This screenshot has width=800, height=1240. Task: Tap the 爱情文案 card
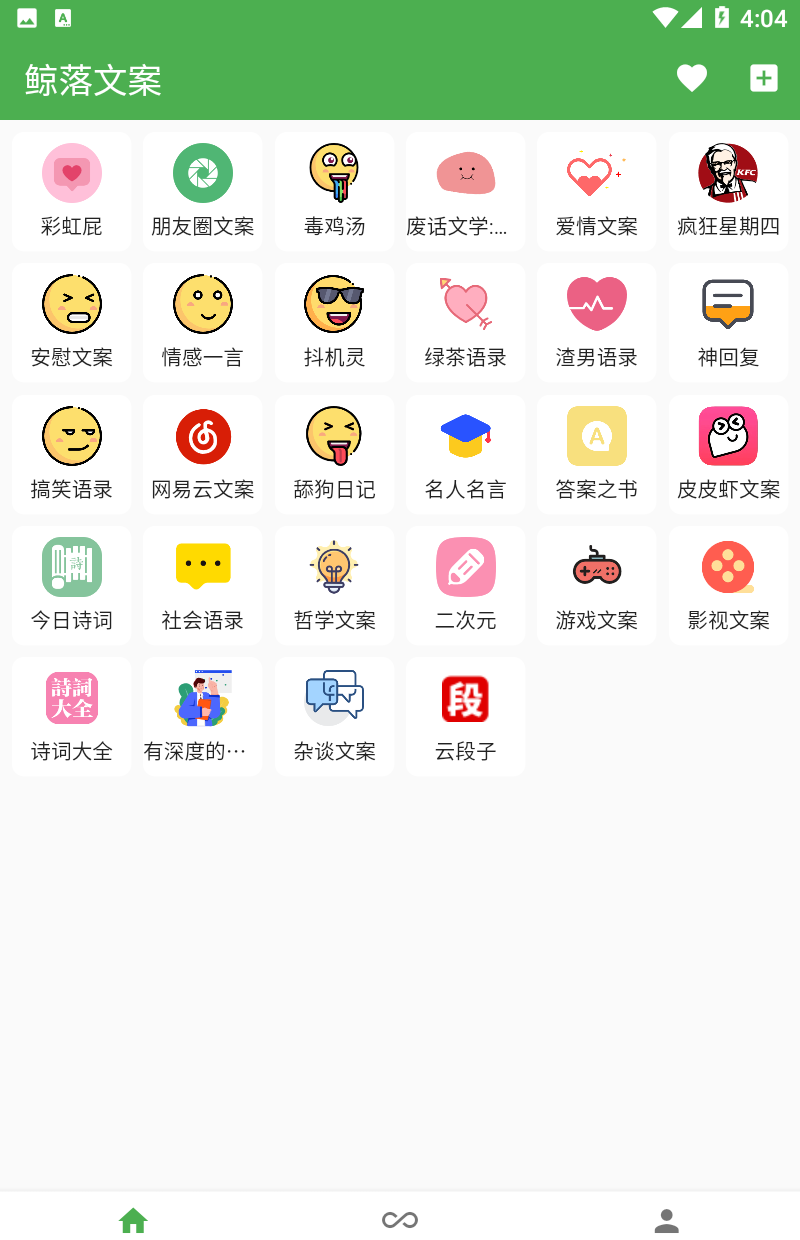597,191
